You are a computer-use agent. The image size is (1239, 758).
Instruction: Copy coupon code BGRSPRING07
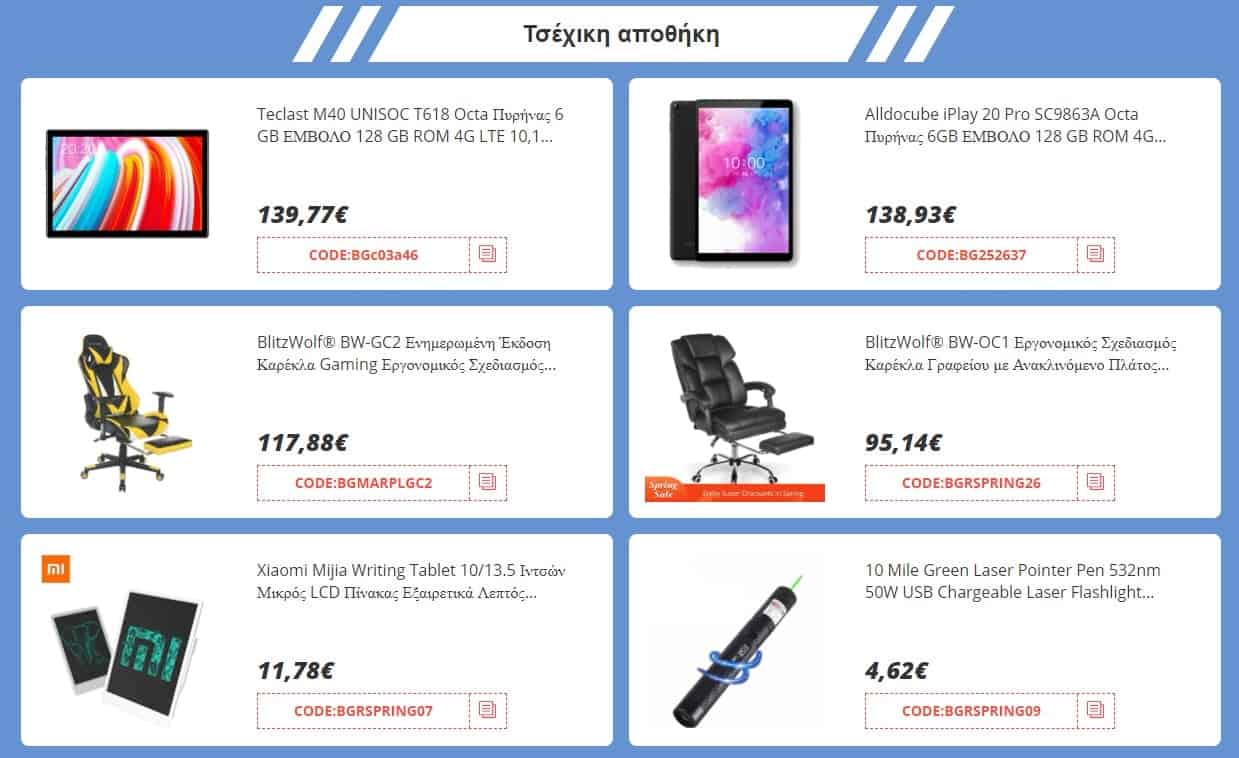click(488, 711)
